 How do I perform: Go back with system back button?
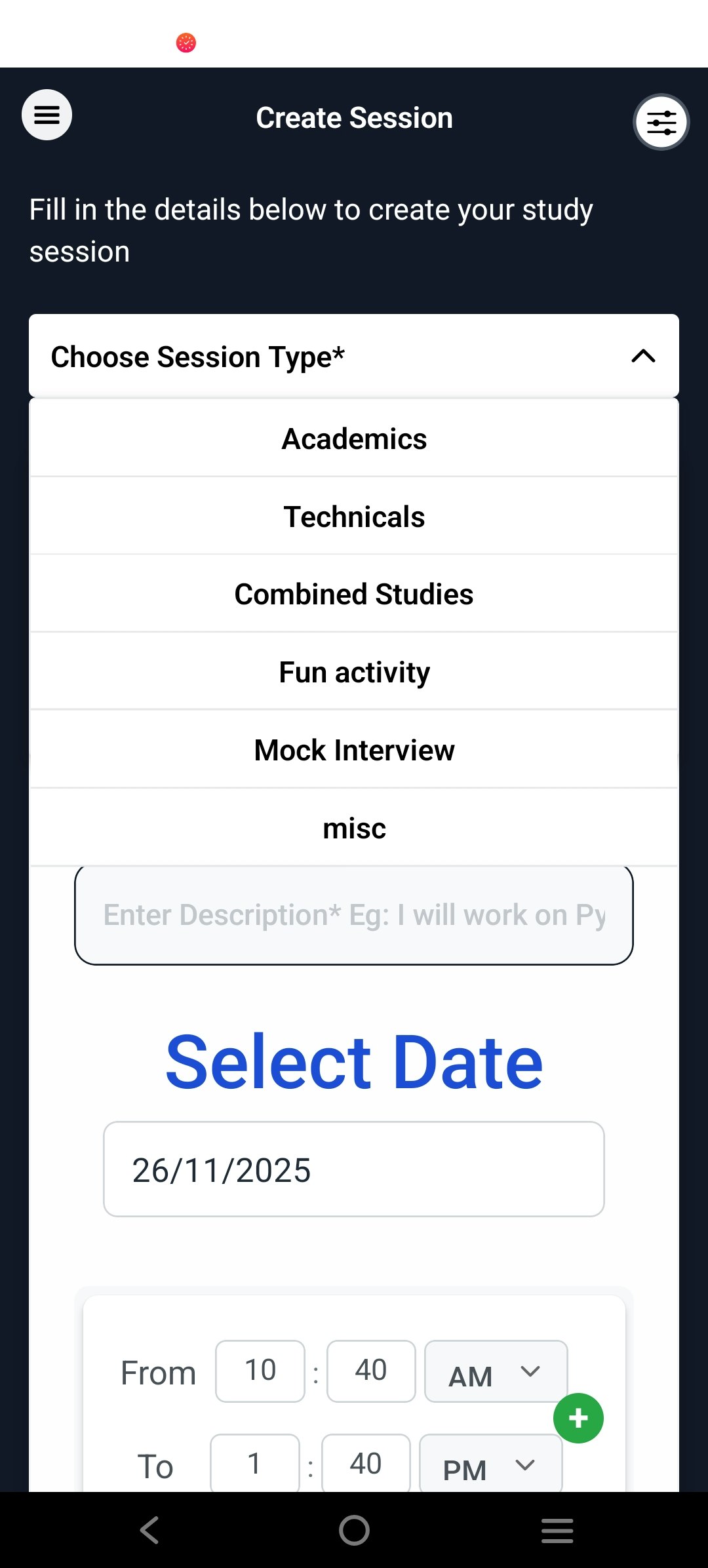point(149,1531)
